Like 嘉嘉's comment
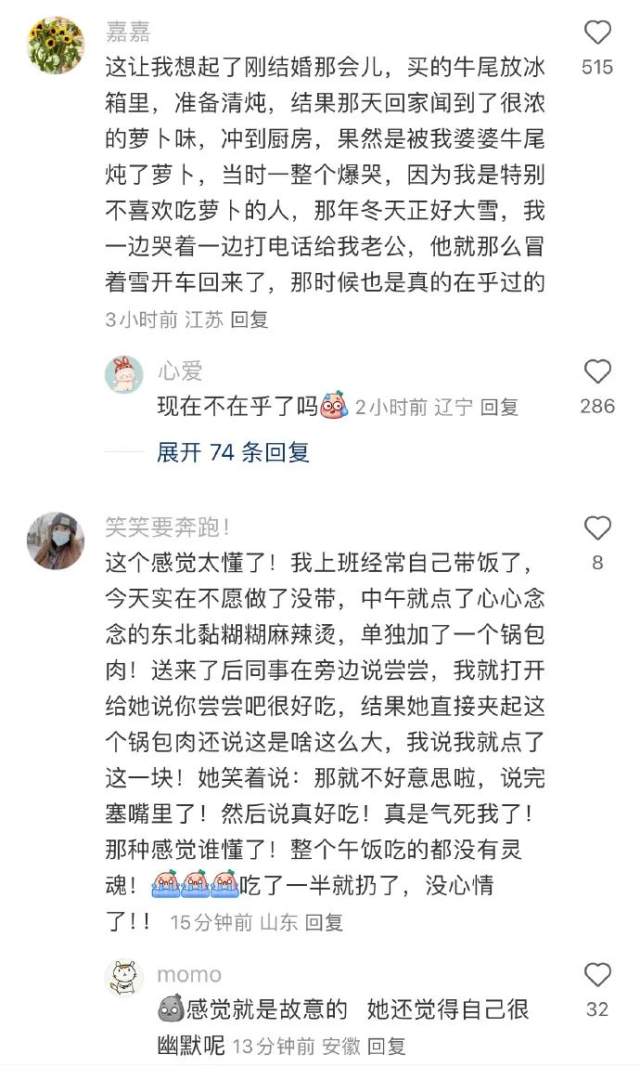The height and width of the screenshot is (1080, 640). [597, 34]
